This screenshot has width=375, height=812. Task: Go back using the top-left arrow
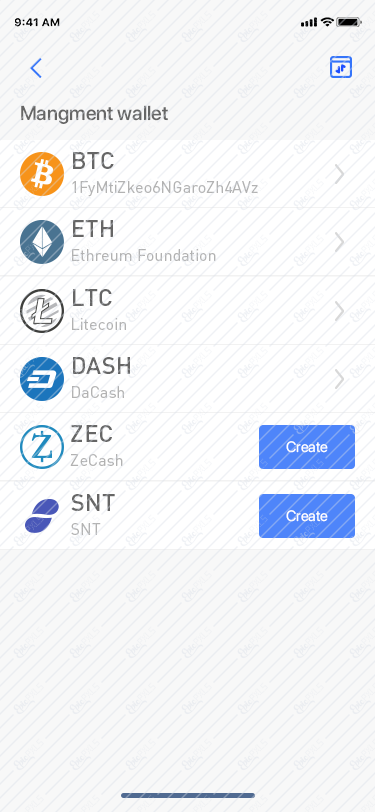(36, 68)
